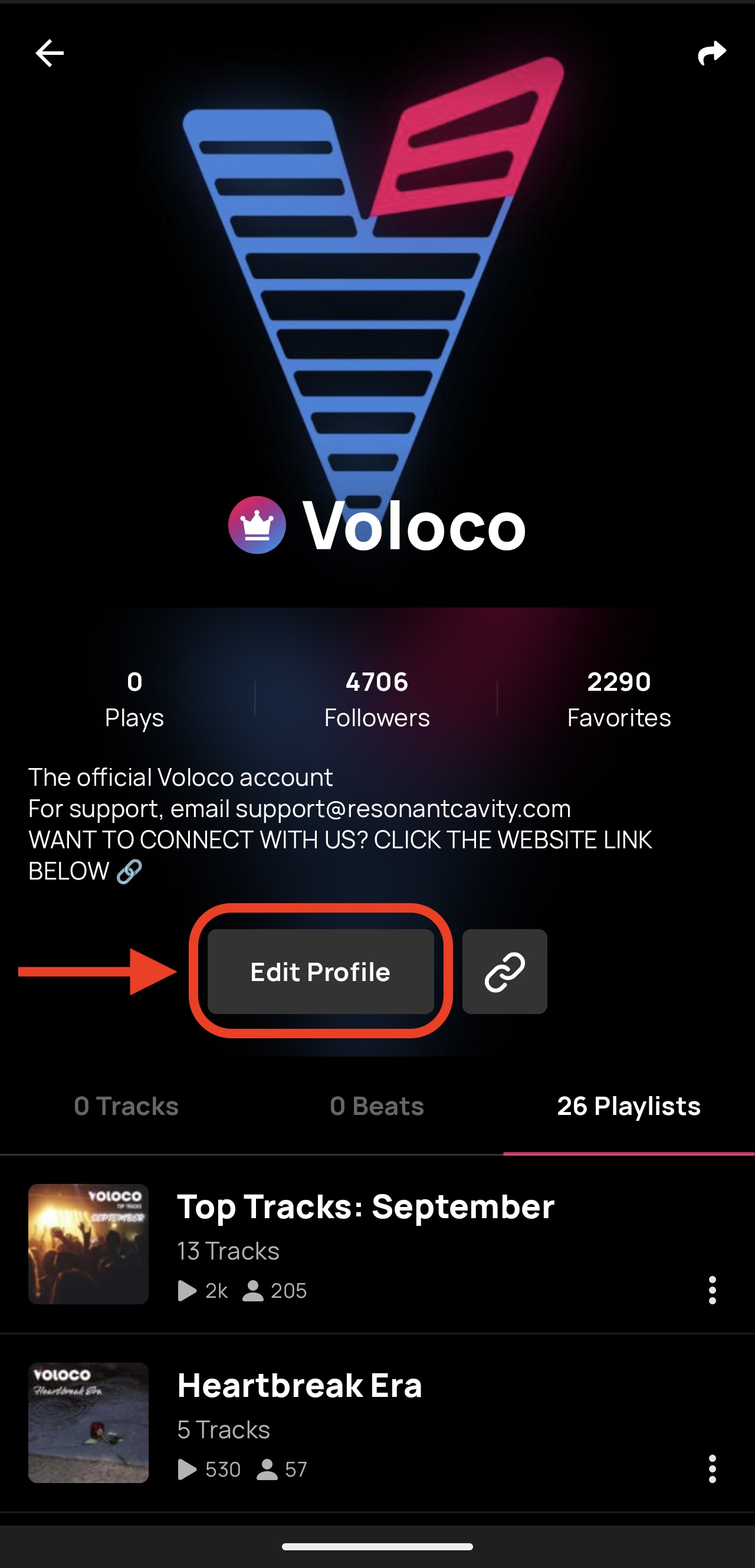
Task: Switch to the 0 Tracks tab
Action: coord(126,1106)
